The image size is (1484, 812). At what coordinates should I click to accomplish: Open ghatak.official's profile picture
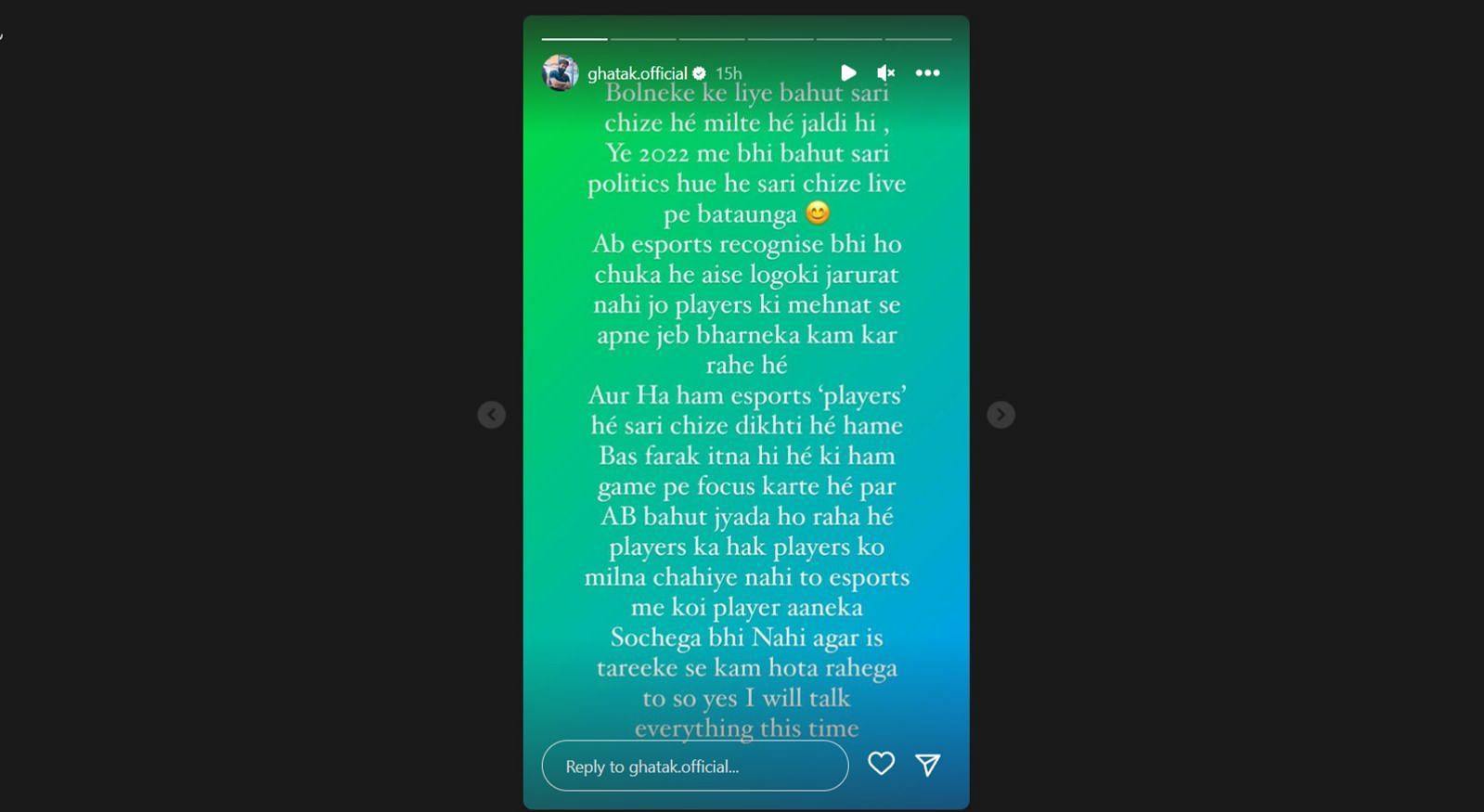pos(560,72)
